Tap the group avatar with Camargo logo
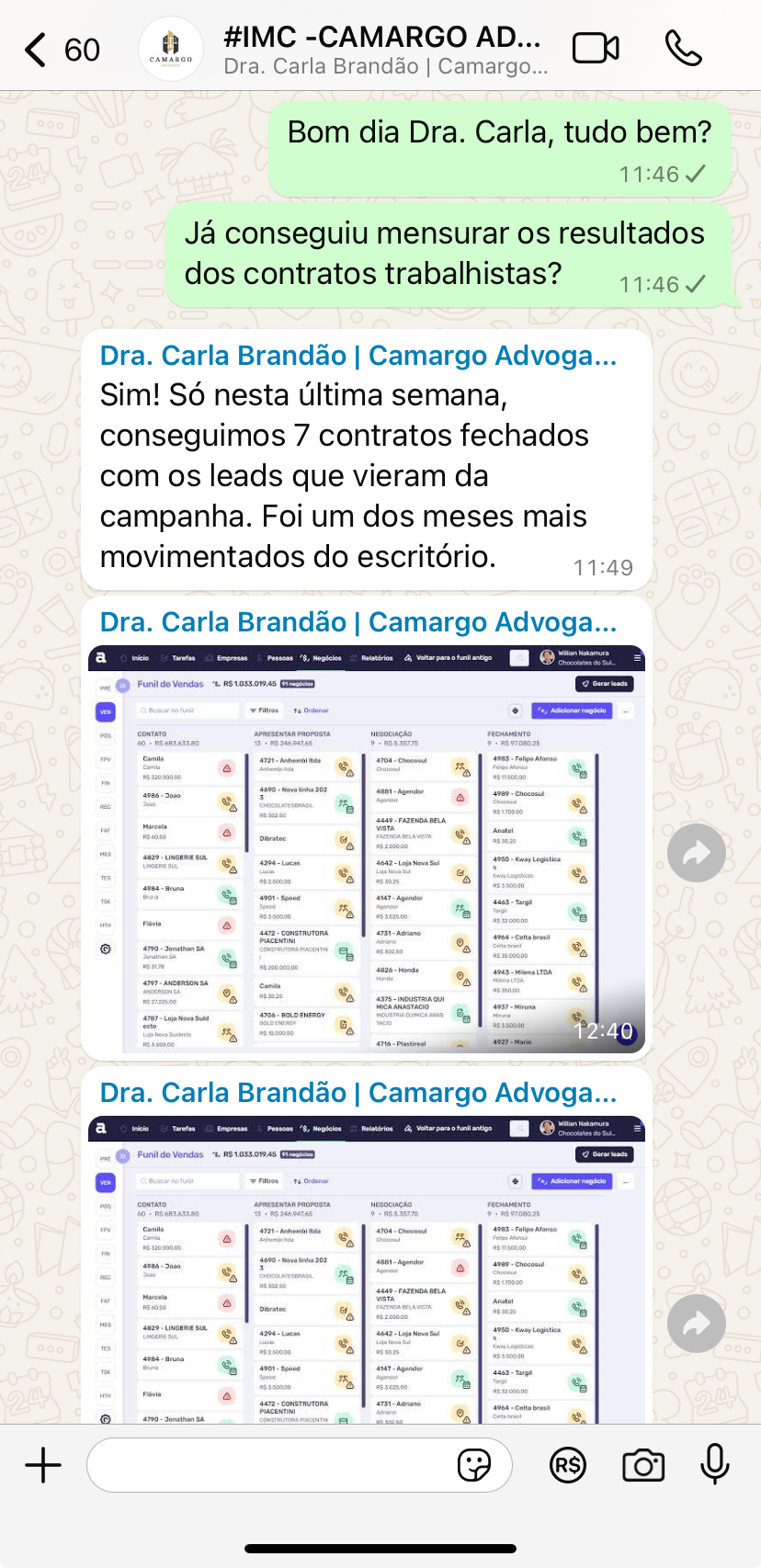 171,50
